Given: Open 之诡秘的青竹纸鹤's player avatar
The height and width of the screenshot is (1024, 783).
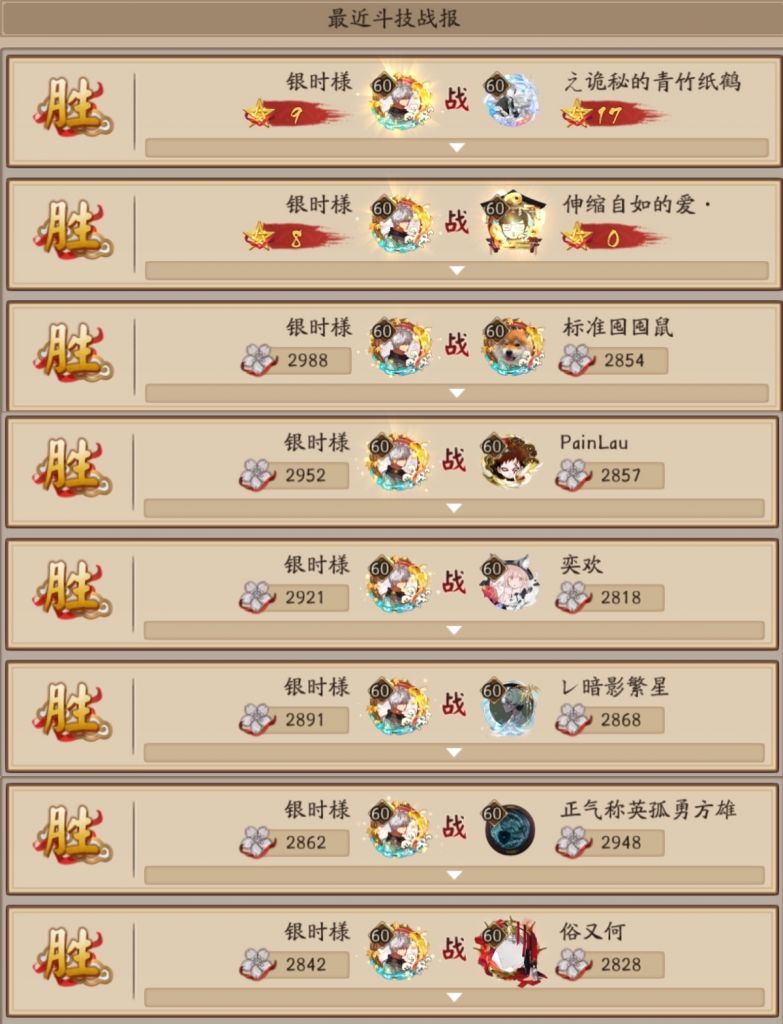Looking at the screenshot, I should (512, 100).
